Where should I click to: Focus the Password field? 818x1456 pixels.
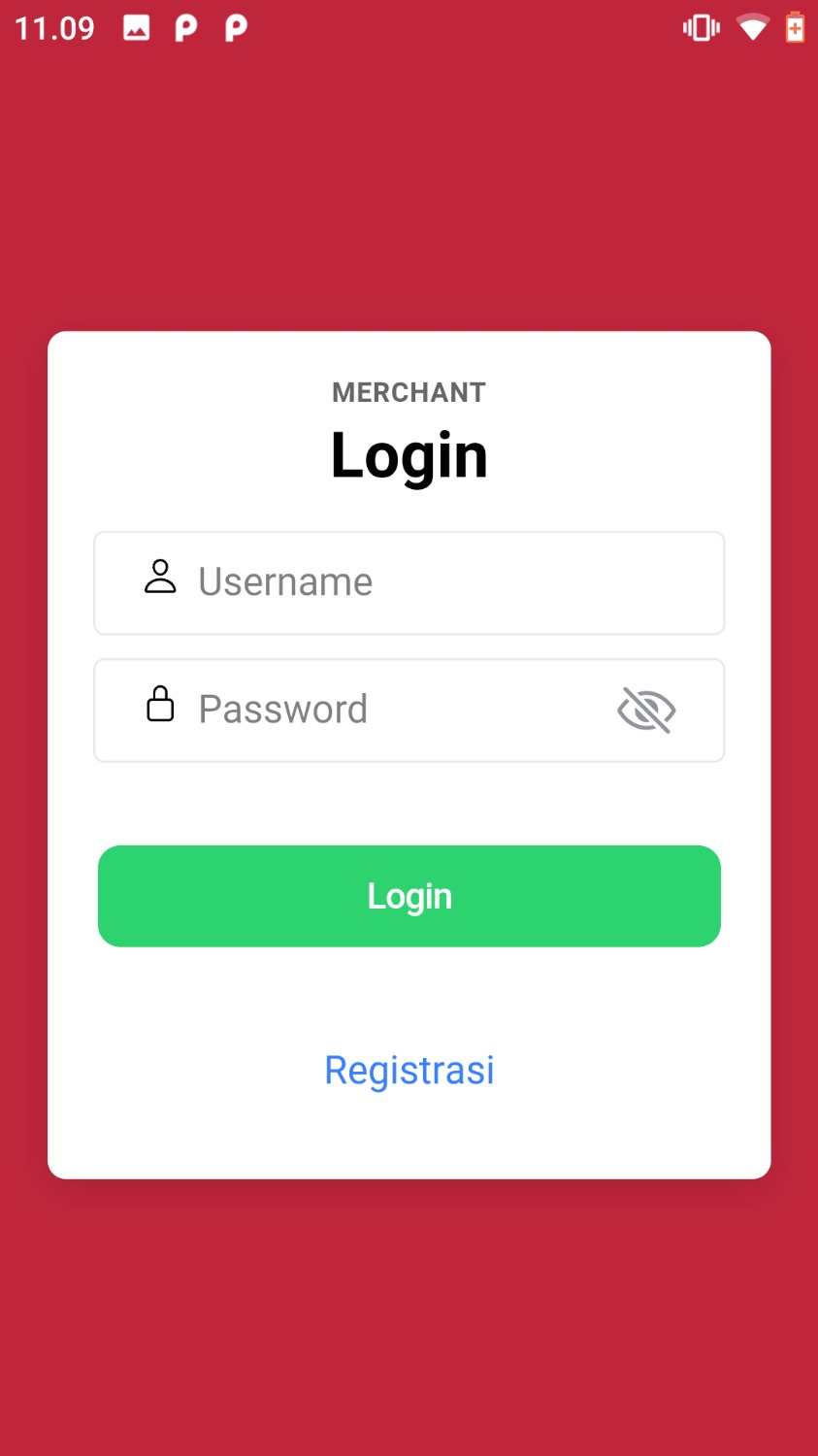click(x=388, y=710)
